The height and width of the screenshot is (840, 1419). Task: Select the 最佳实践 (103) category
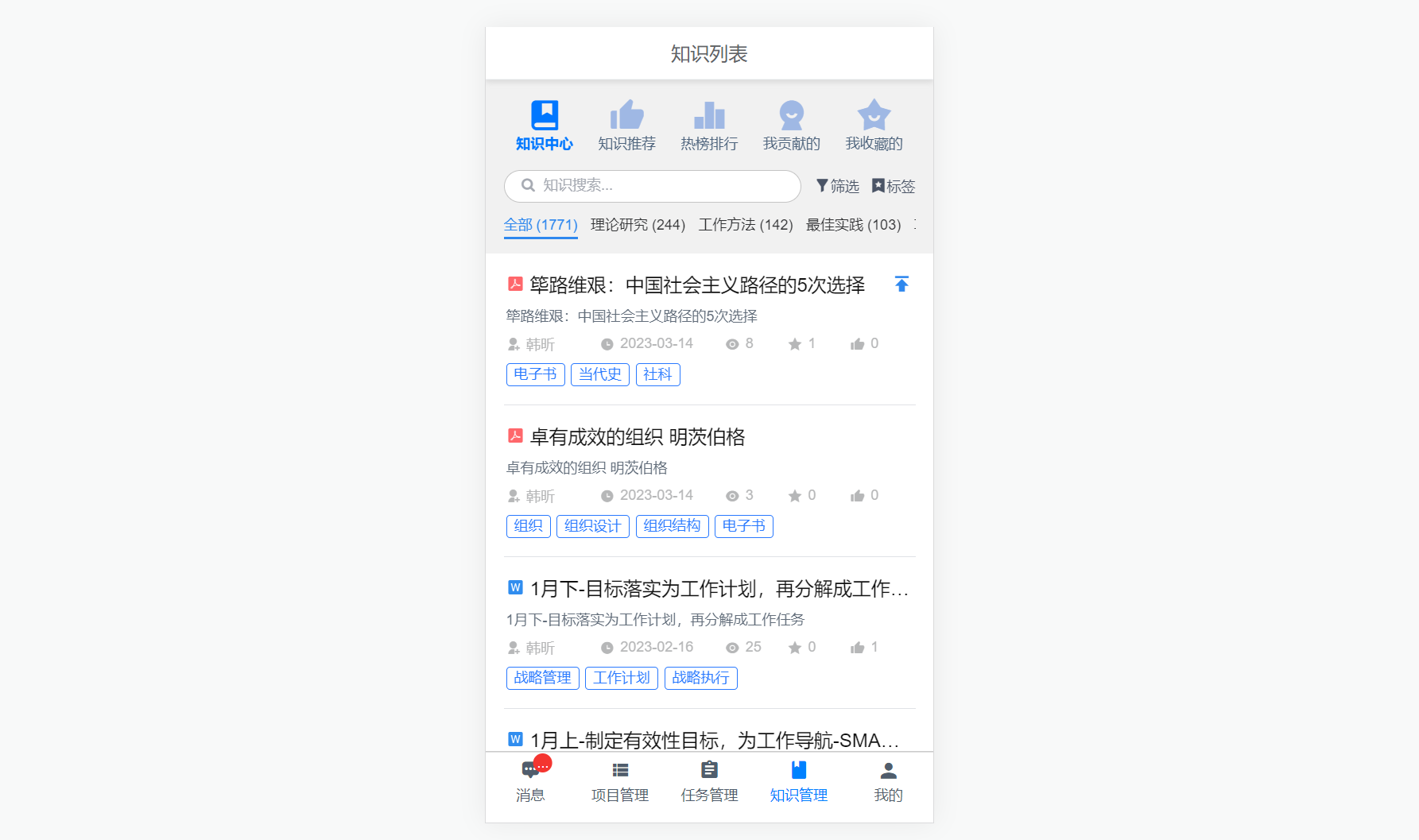point(853,225)
